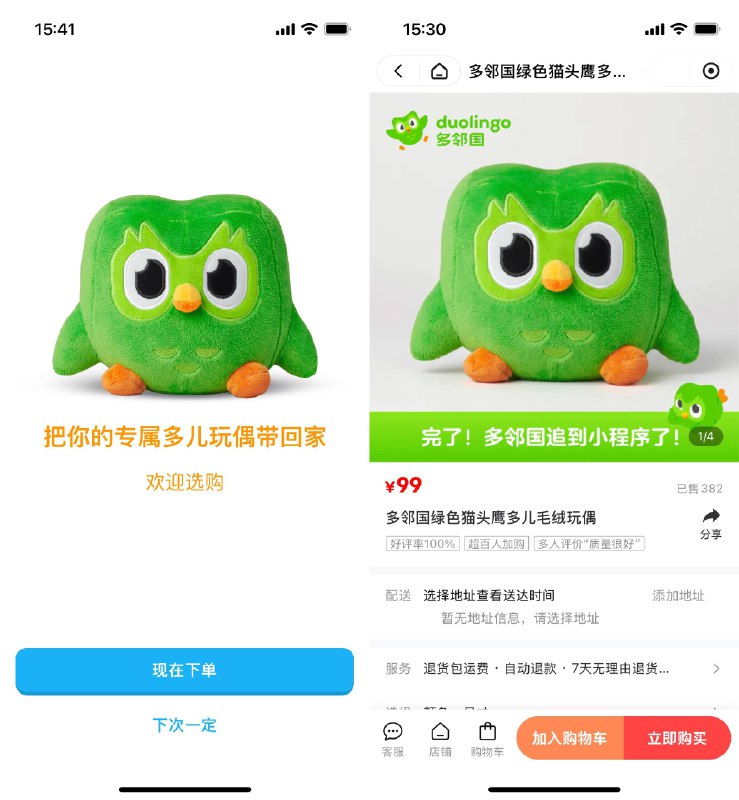
Task: Tap the 下次一定 skip link
Action: [x=183, y=725]
